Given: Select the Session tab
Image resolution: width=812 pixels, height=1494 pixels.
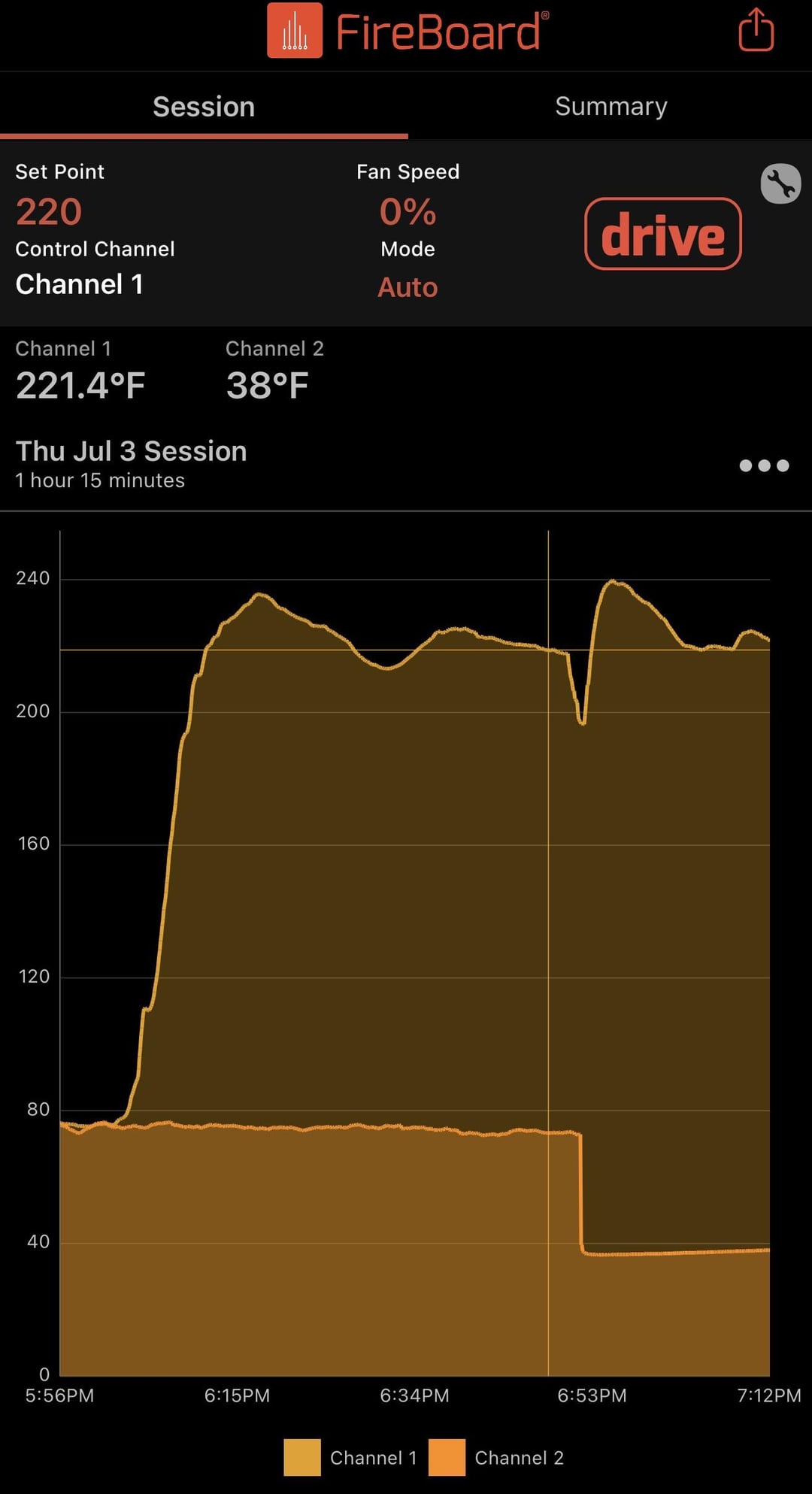Looking at the screenshot, I should (x=204, y=107).
